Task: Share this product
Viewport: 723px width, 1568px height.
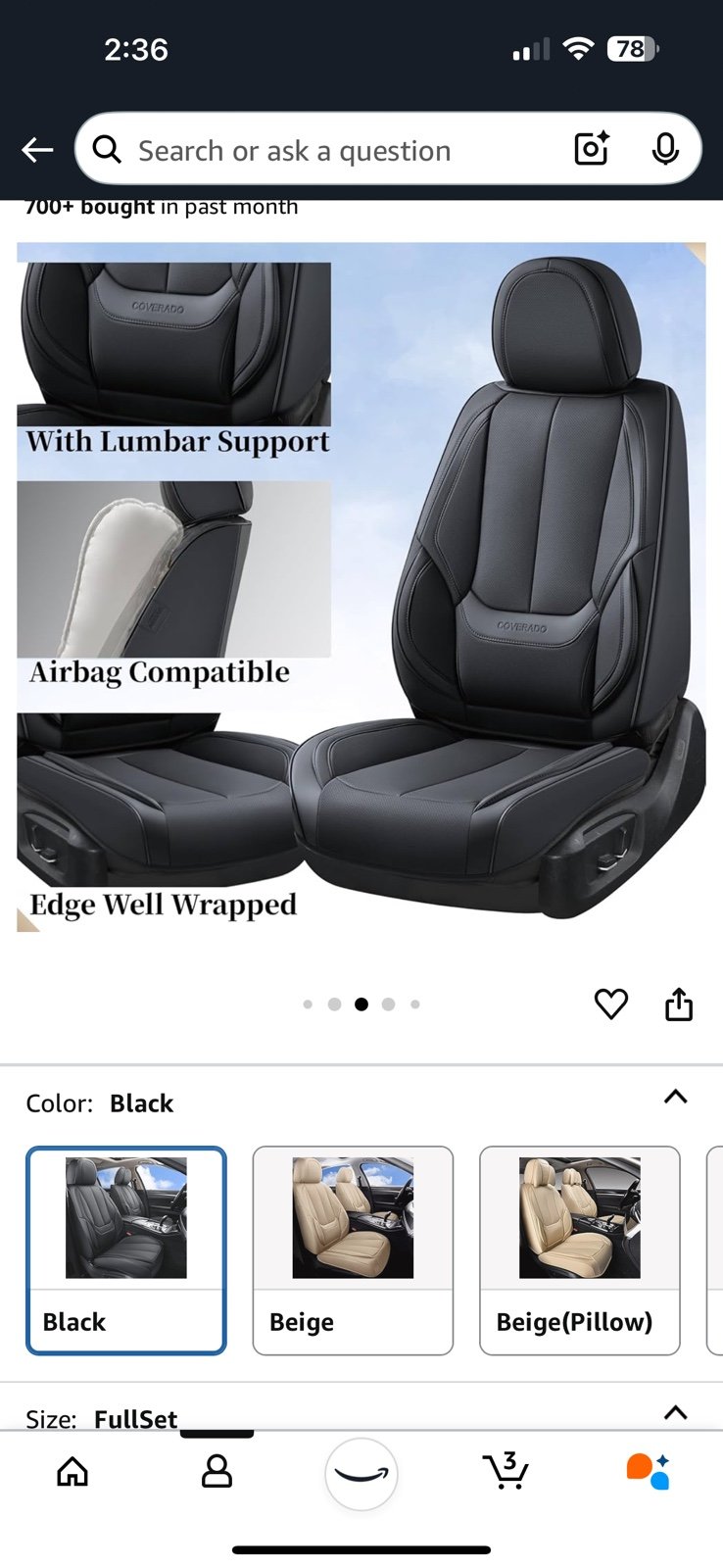Action: [x=679, y=1004]
